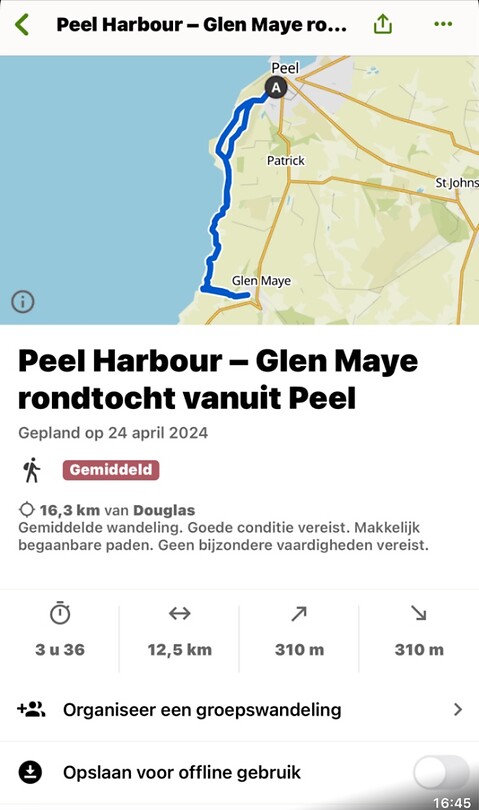Viewport: 479px width, 810px height.
Task: Open the route map preview
Action: (239, 190)
